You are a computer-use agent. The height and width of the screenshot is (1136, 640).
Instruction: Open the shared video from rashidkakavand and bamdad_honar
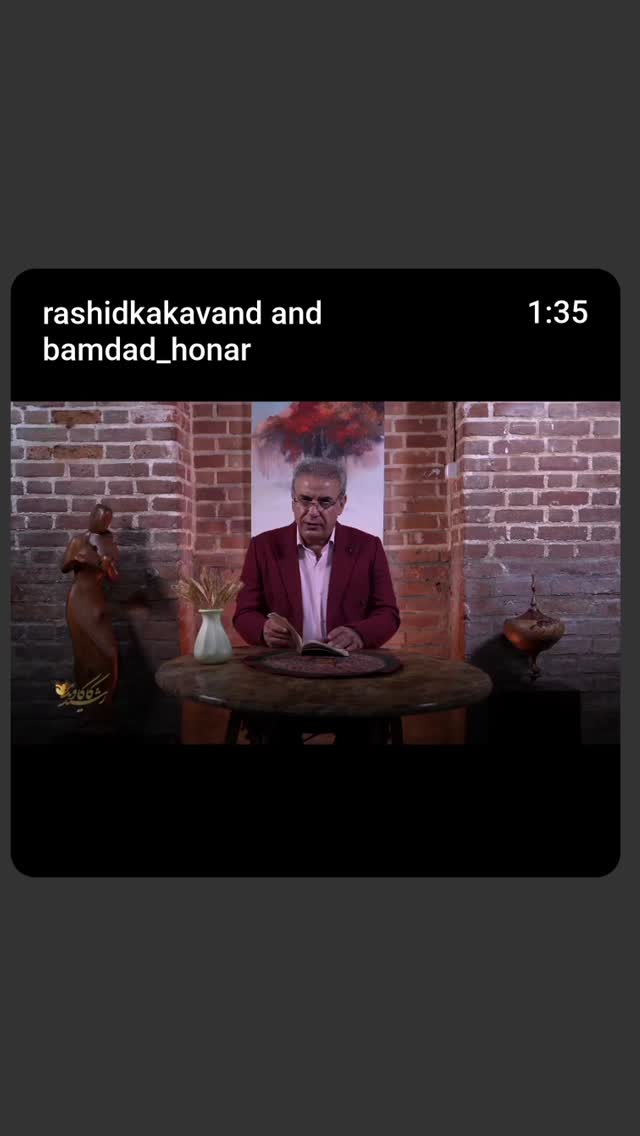(x=315, y=572)
